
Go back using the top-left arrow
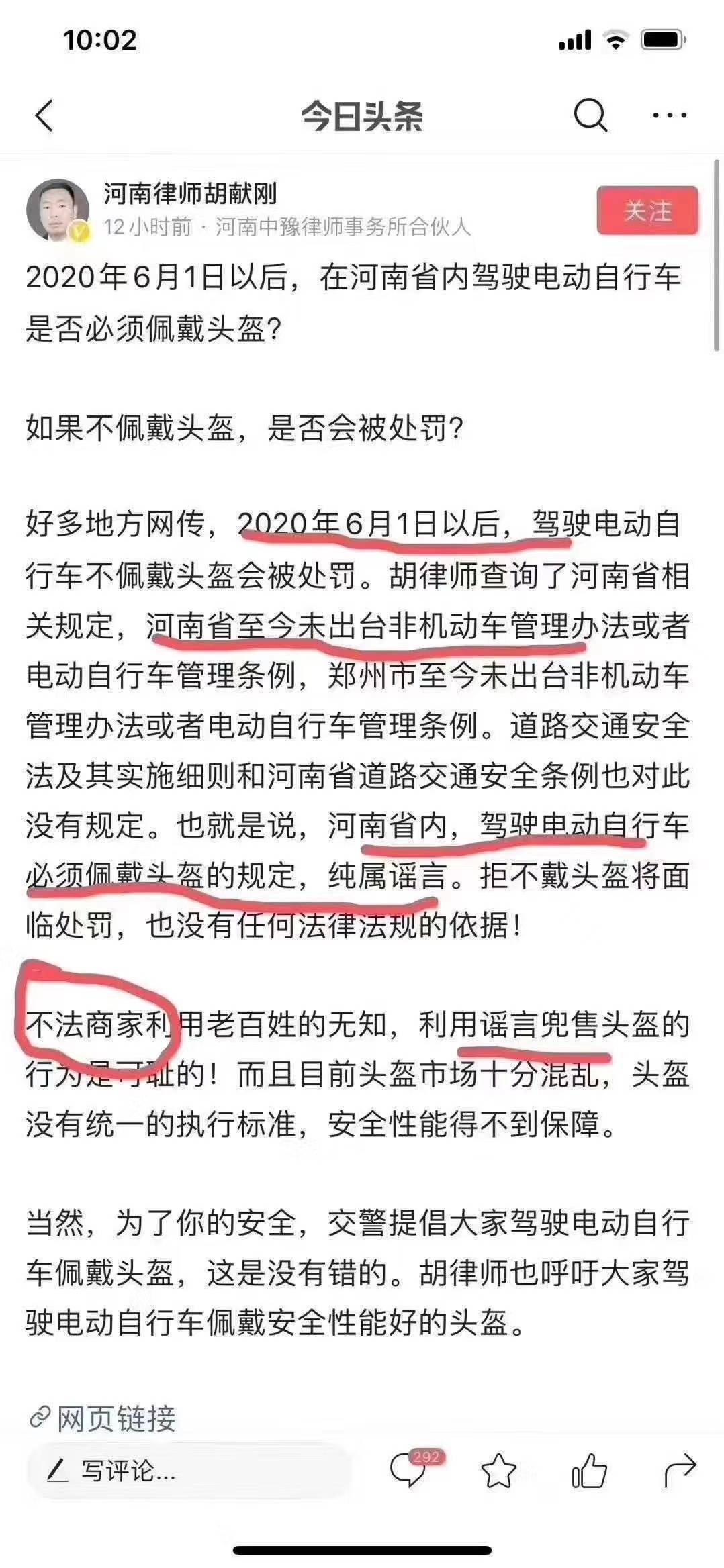coord(44,116)
